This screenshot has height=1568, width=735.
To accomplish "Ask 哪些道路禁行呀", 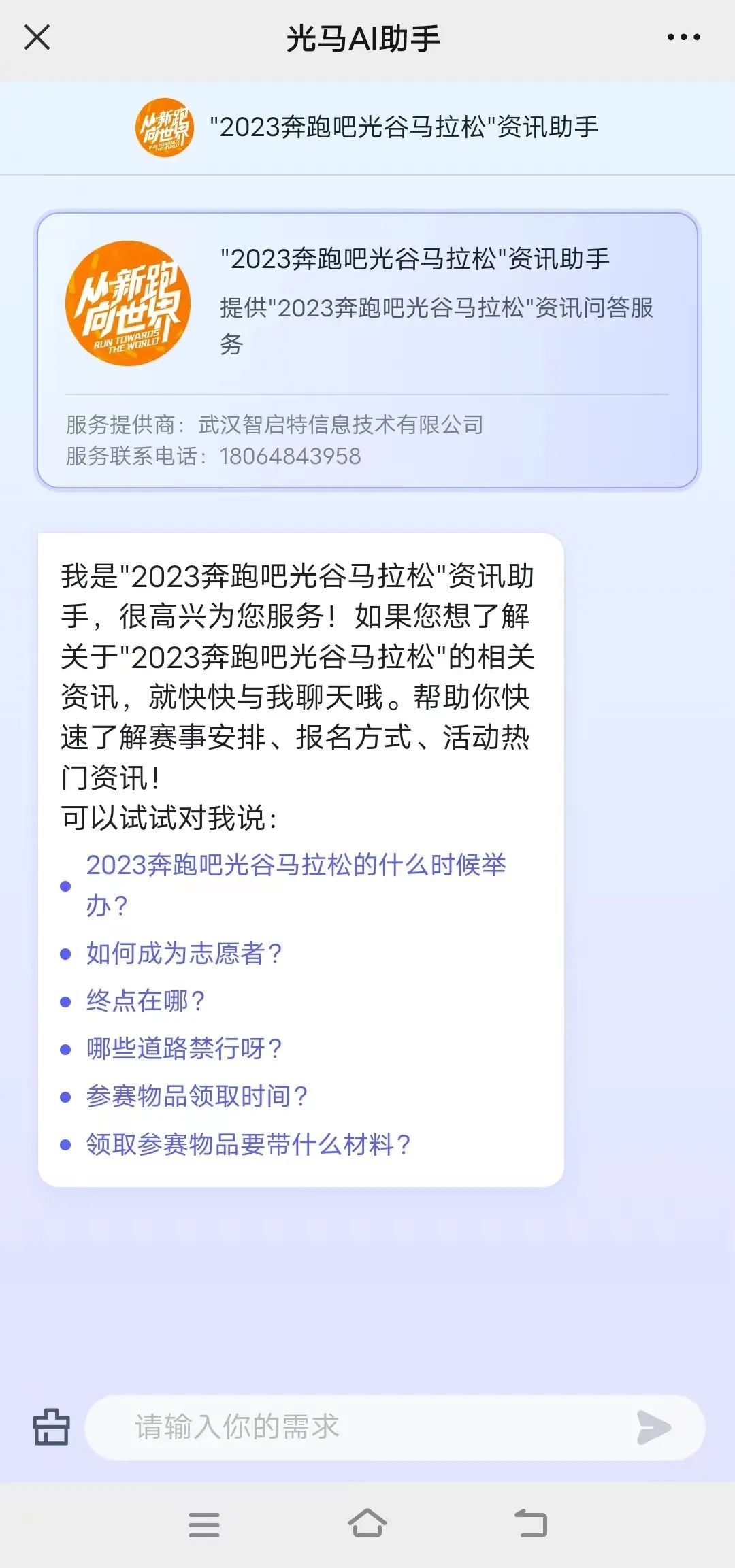I will [x=184, y=1048].
